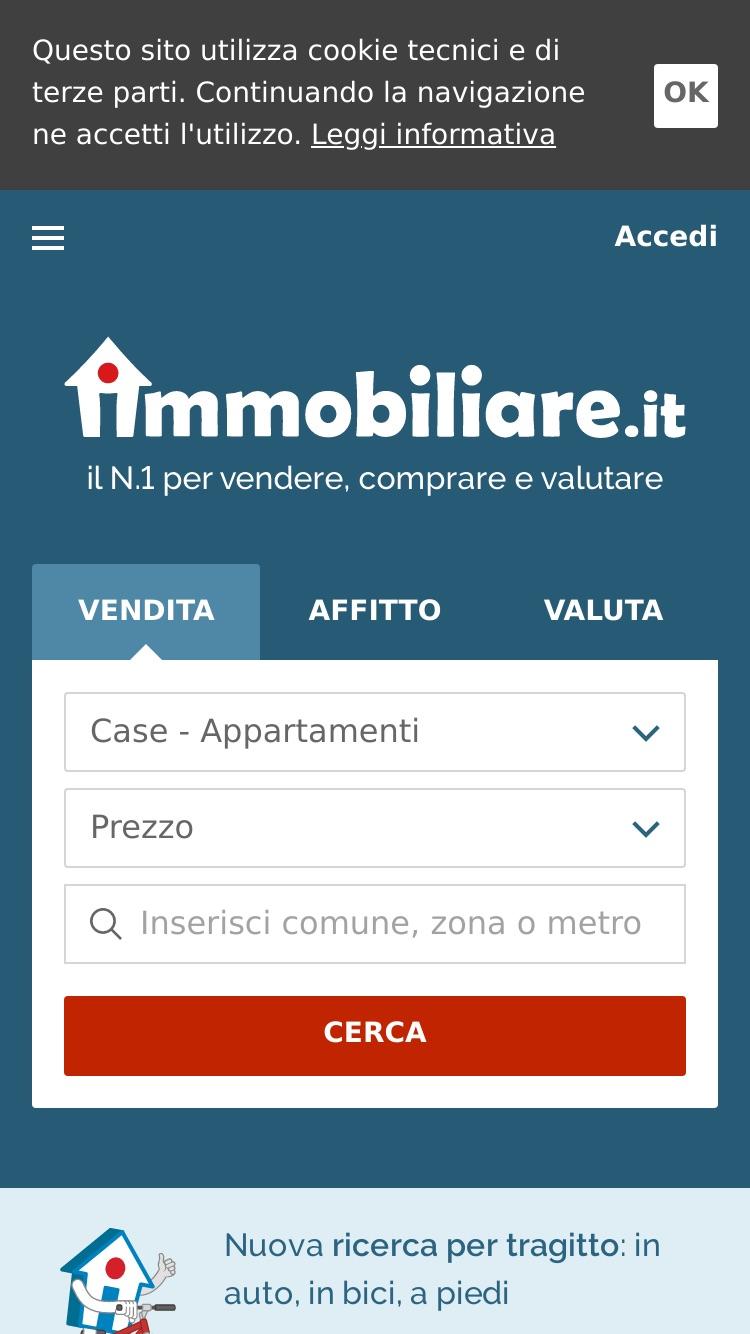Dismiss the cookie notice with OK
Screen dimensions: 750x1334
(x=686, y=95)
